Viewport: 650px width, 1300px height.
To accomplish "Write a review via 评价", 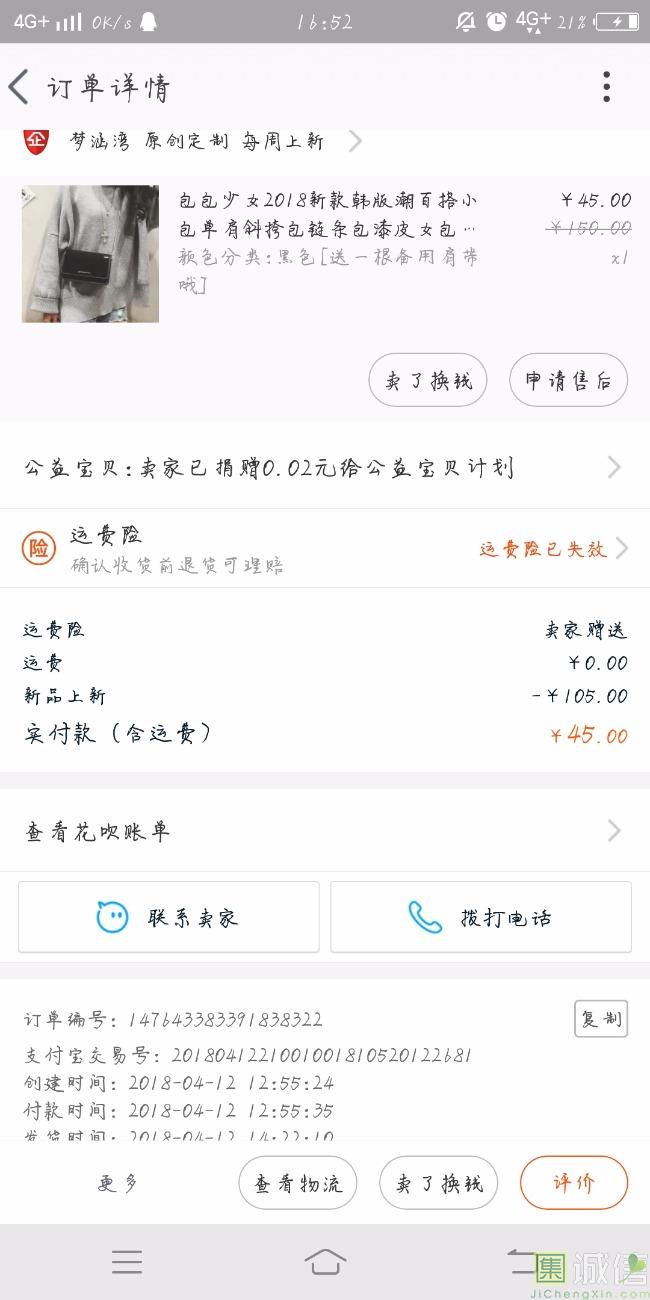I will click(x=574, y=1183).
